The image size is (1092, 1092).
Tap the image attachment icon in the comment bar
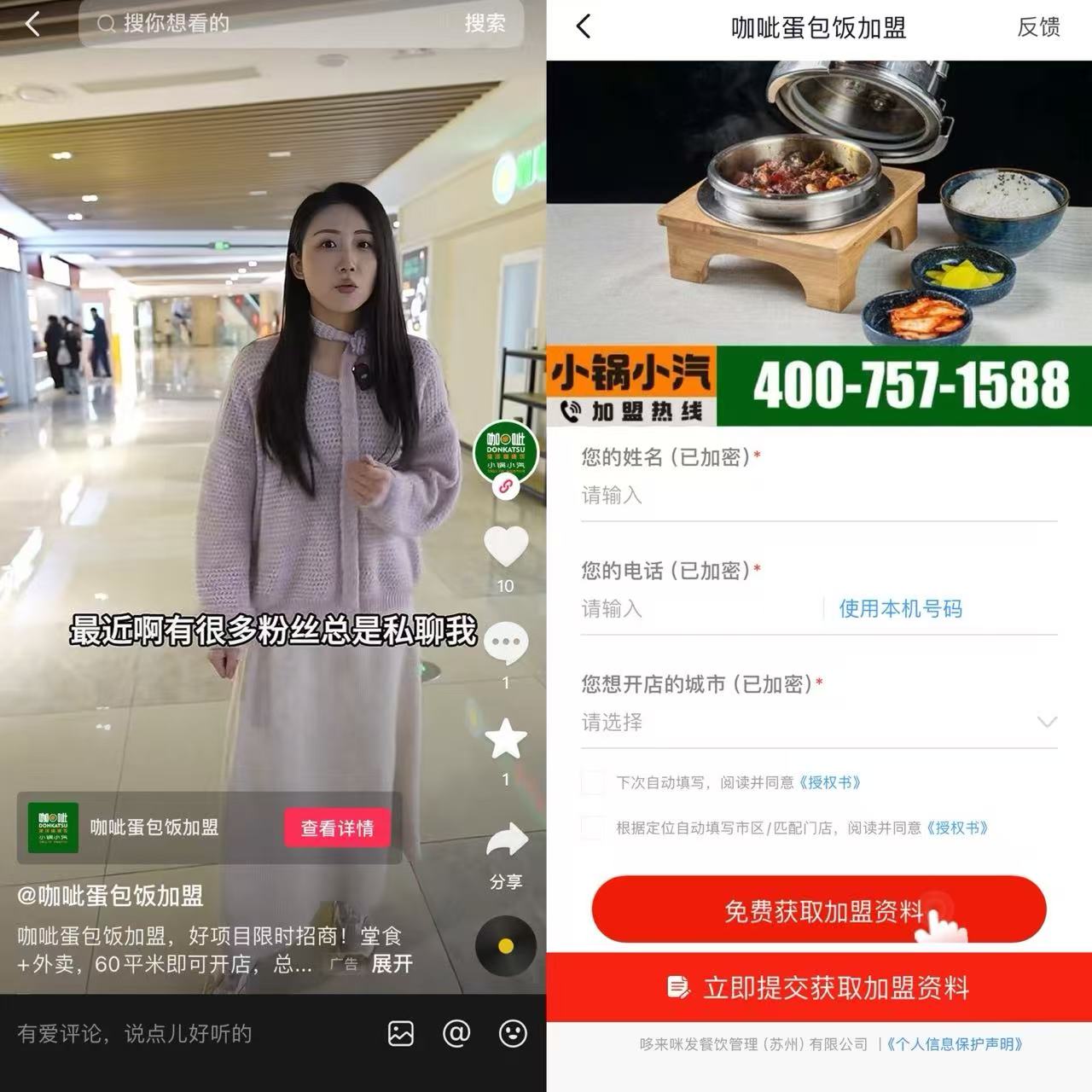click(401, 1034)
